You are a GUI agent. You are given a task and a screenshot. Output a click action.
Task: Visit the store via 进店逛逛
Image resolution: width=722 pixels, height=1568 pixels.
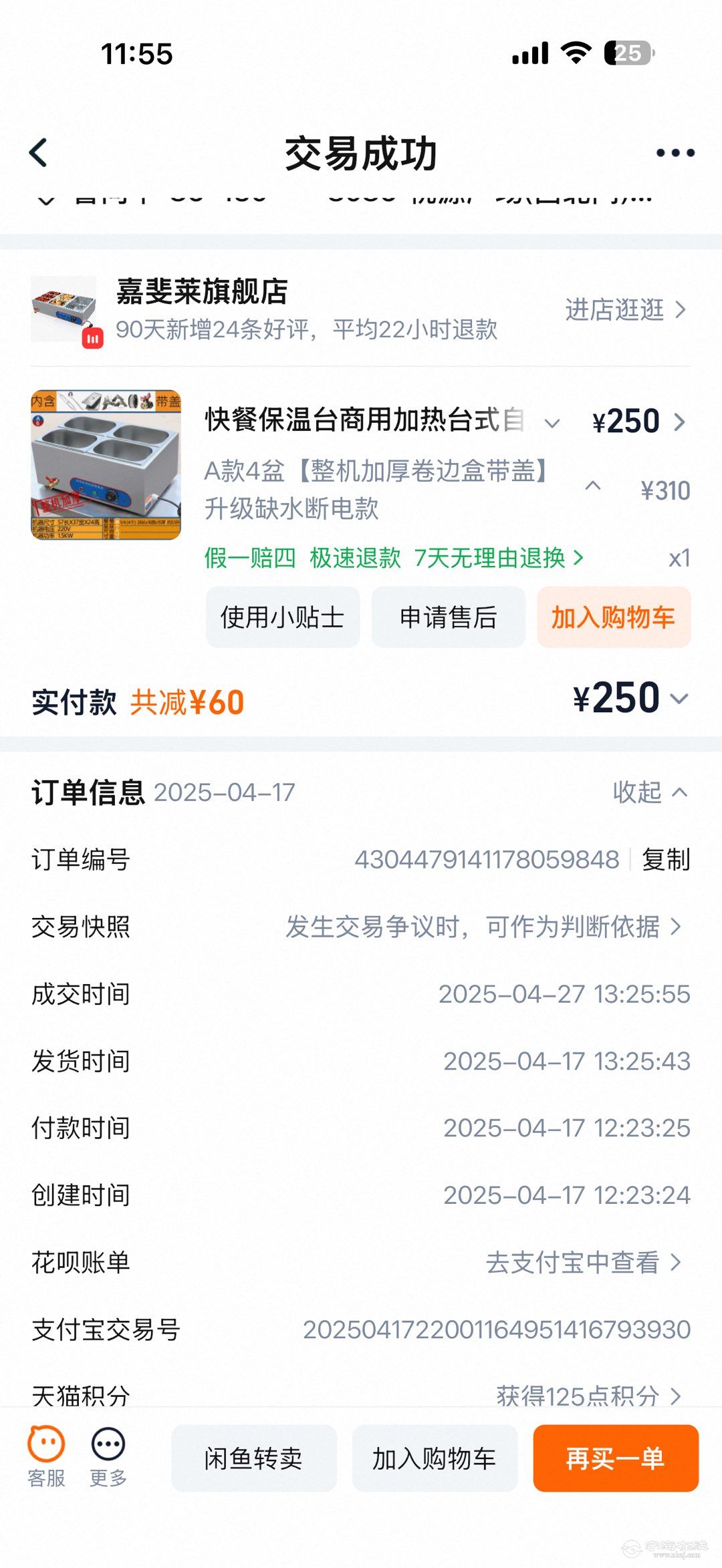point(624,310)
